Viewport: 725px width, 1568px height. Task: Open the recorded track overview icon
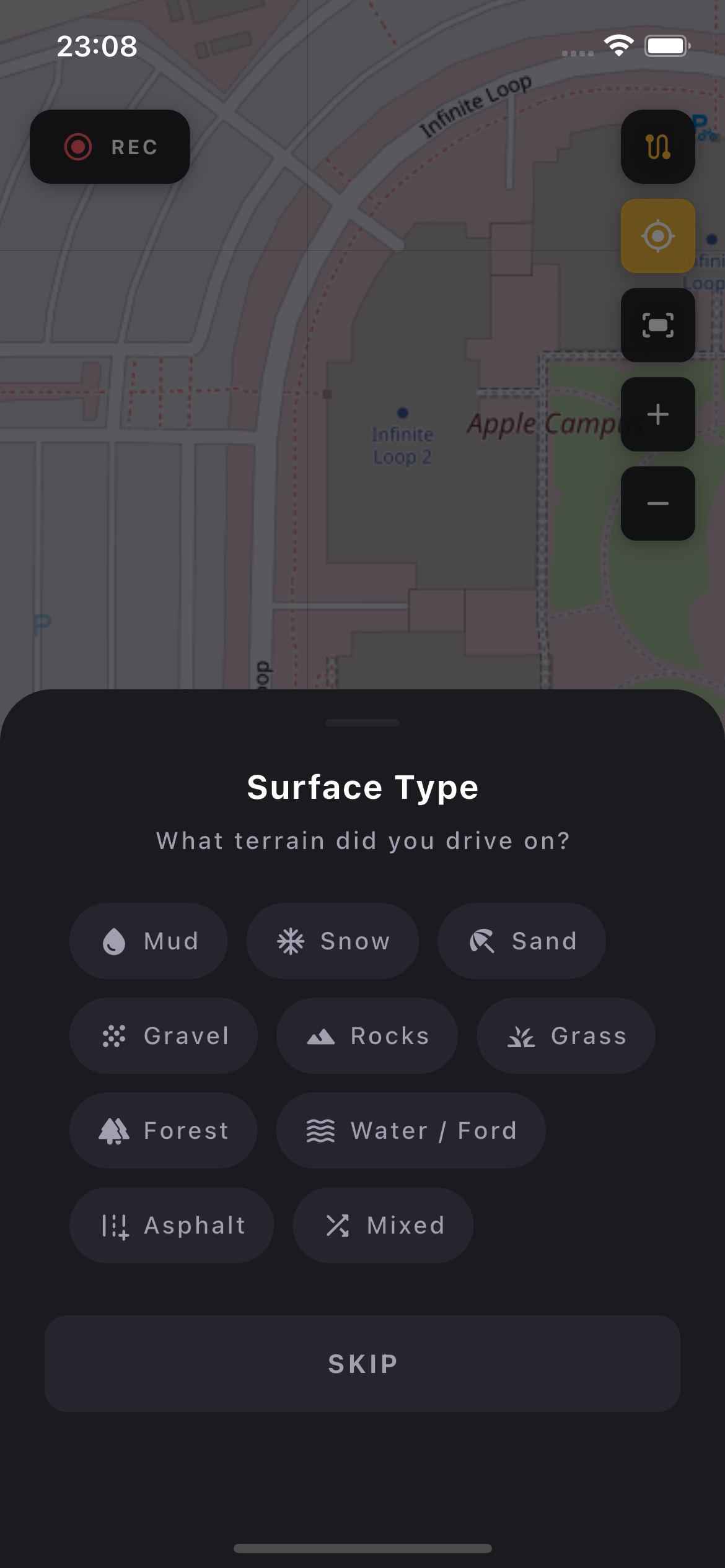click(657, 147)
